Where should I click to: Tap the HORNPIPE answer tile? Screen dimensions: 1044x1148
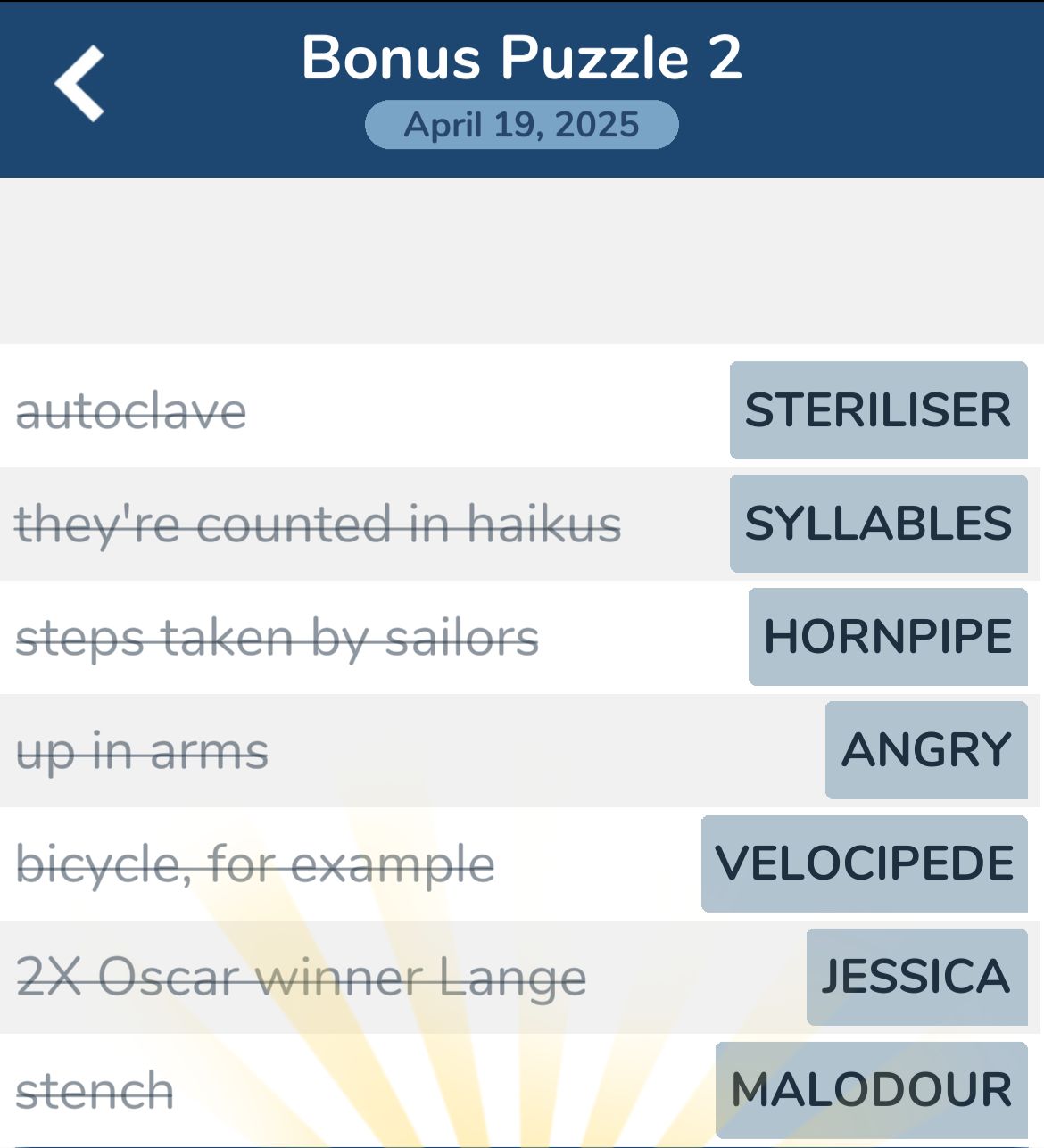888,636
